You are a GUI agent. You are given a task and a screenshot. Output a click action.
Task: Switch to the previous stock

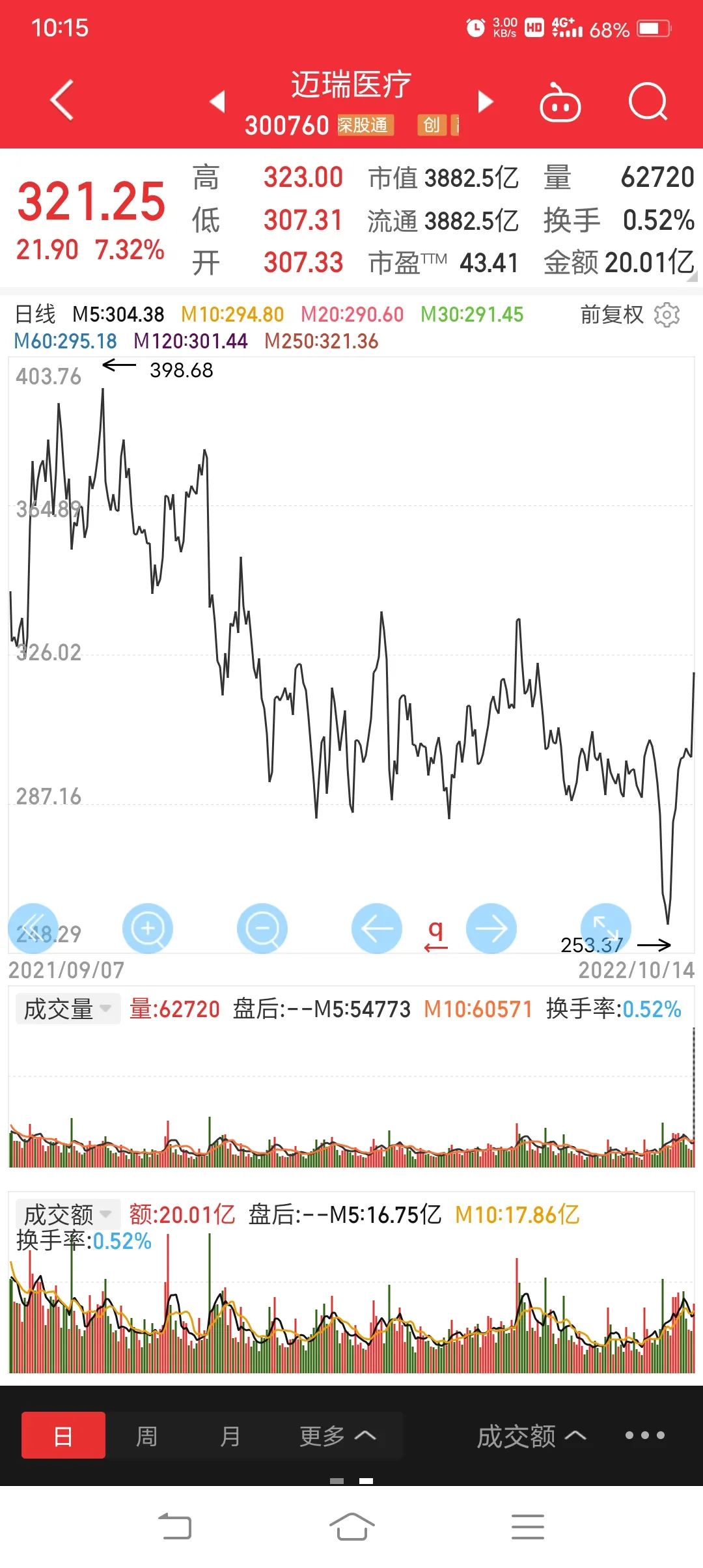[217, 101]
